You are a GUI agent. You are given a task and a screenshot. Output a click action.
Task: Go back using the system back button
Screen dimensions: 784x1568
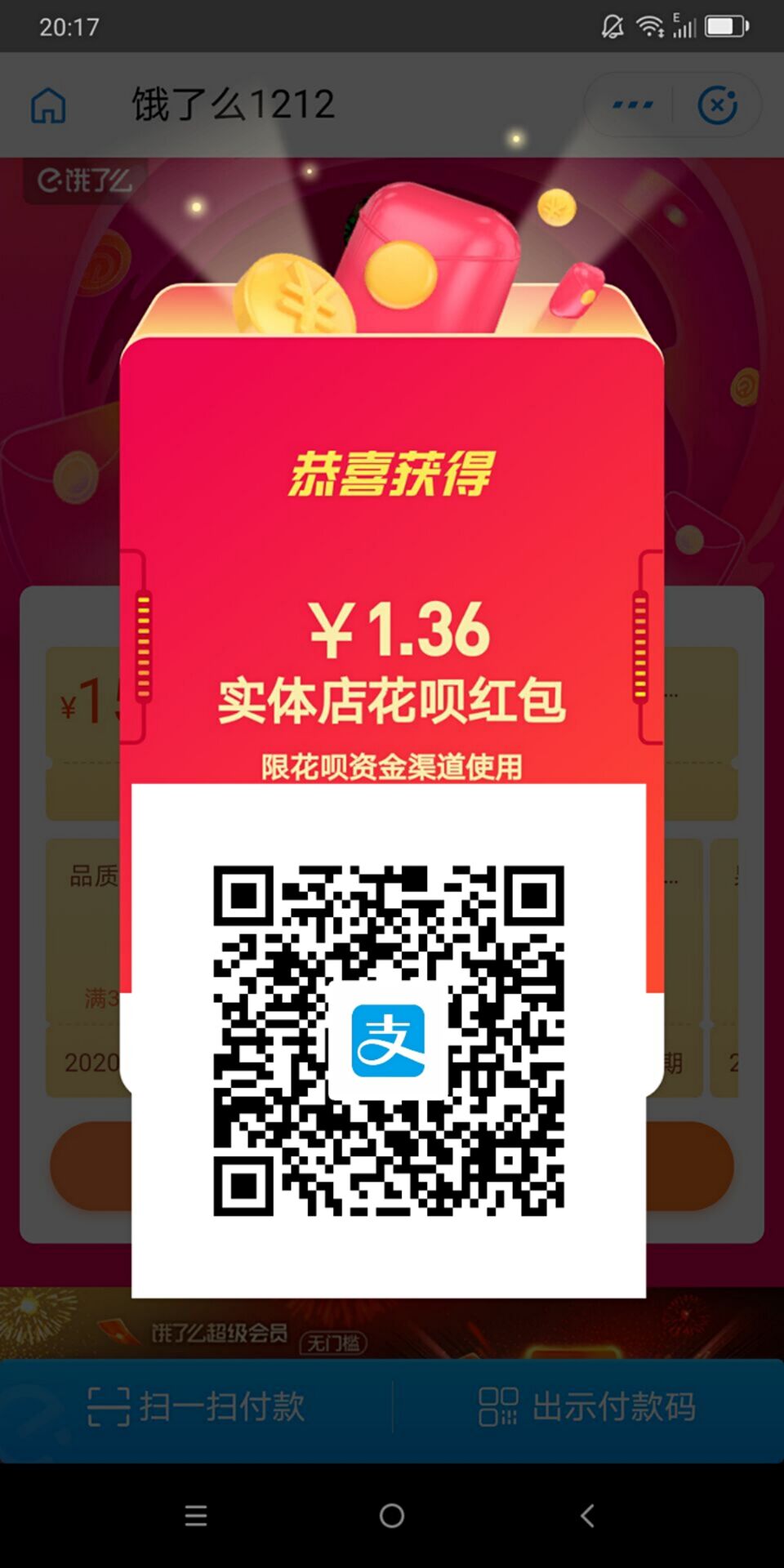click(x=587, y=1516)
